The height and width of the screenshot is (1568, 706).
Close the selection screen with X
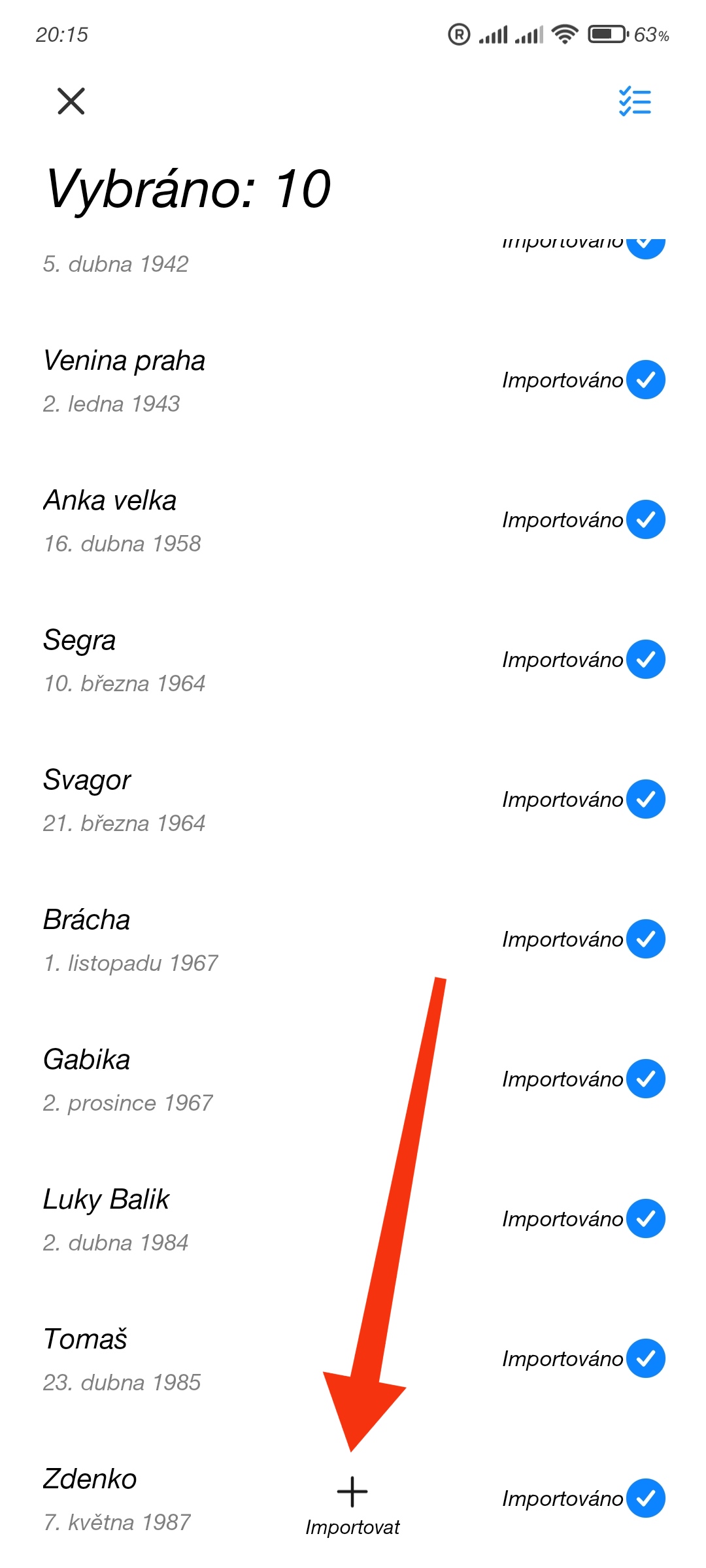click(x=71, y=101)
